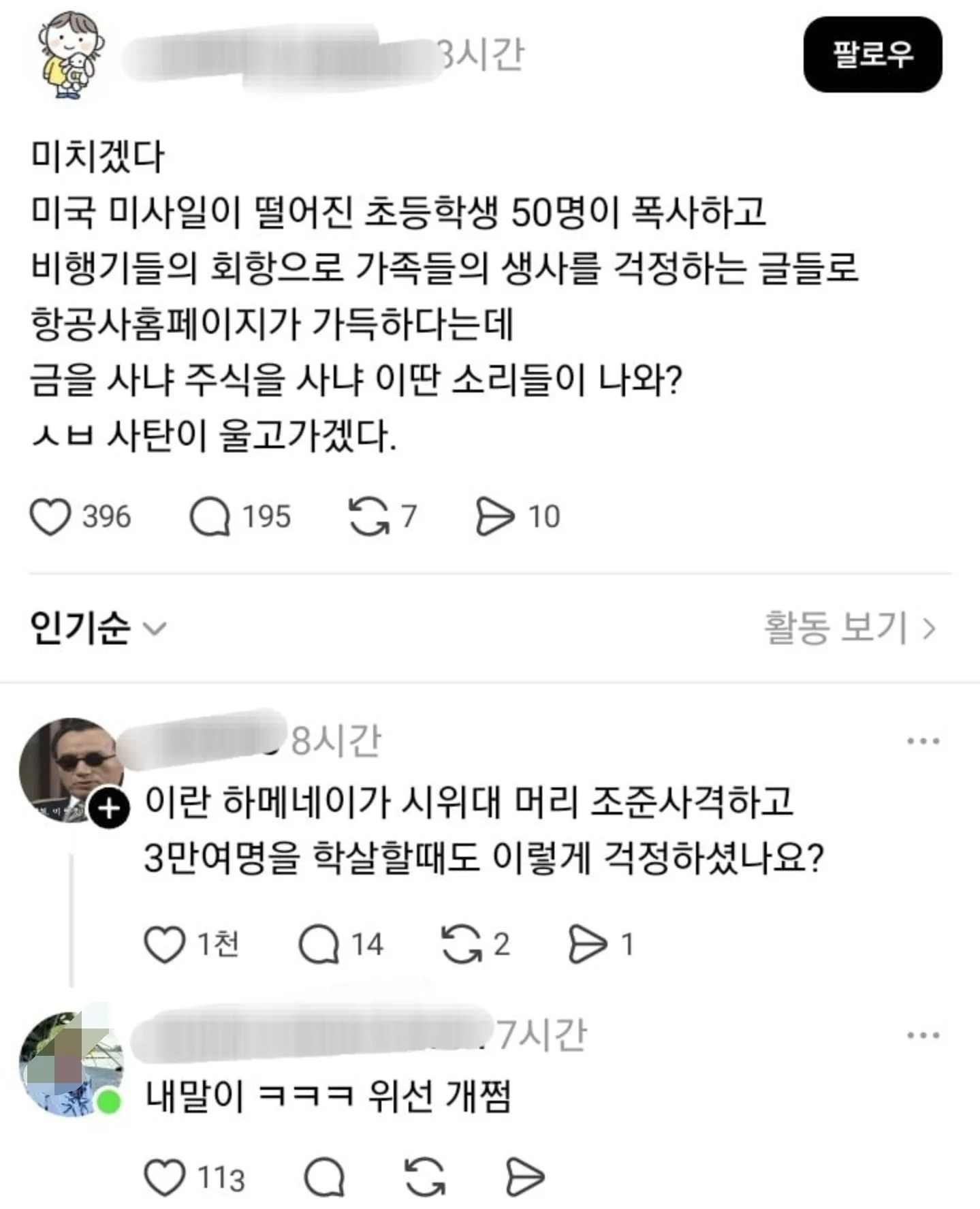Reply to the 내말이 ㅋㅋㅋ comment
Image resolution: width=980 pixels, height=1209 pixels.
click(324, 1177)
